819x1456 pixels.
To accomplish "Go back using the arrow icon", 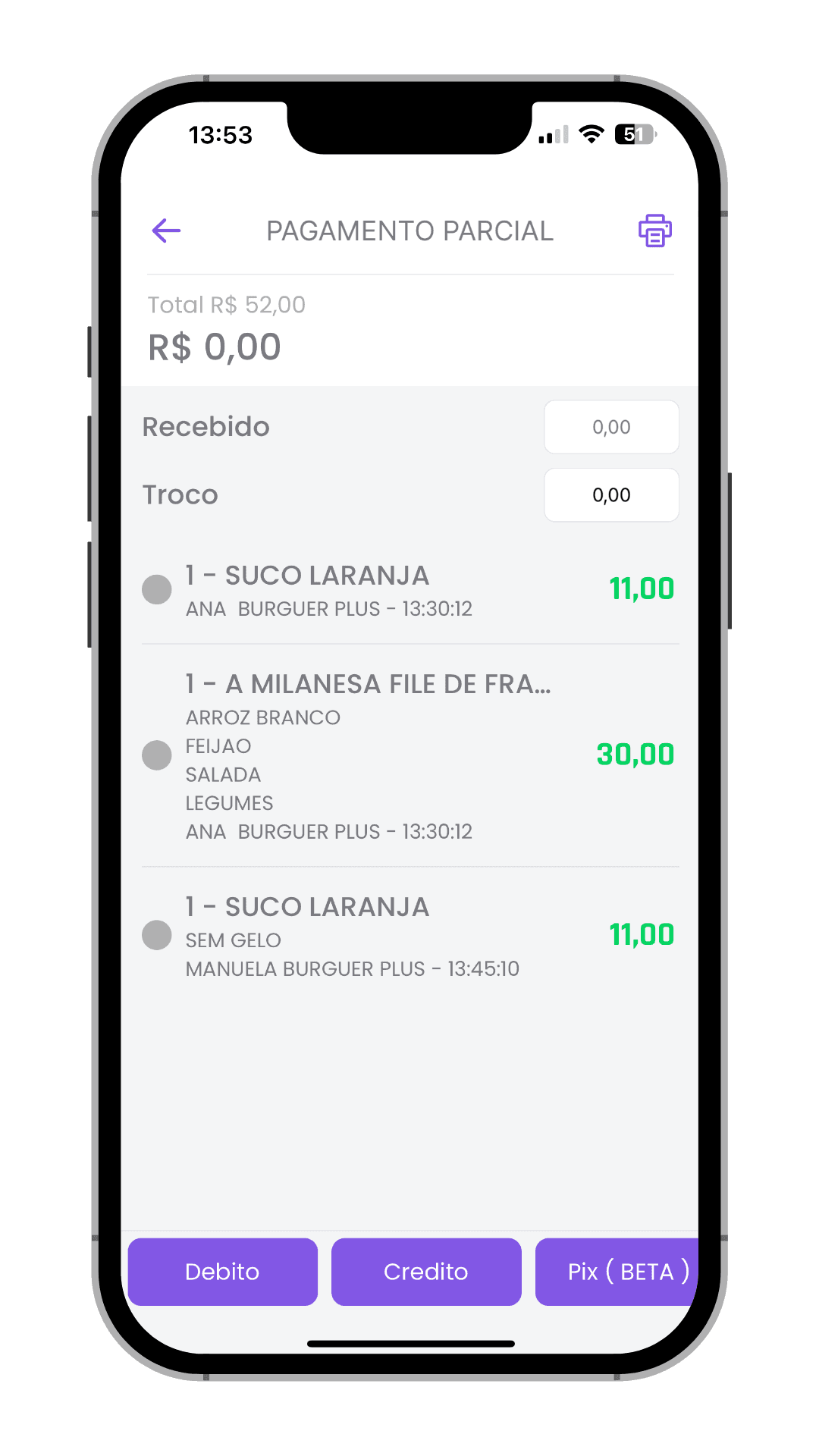I will point(166,231).
